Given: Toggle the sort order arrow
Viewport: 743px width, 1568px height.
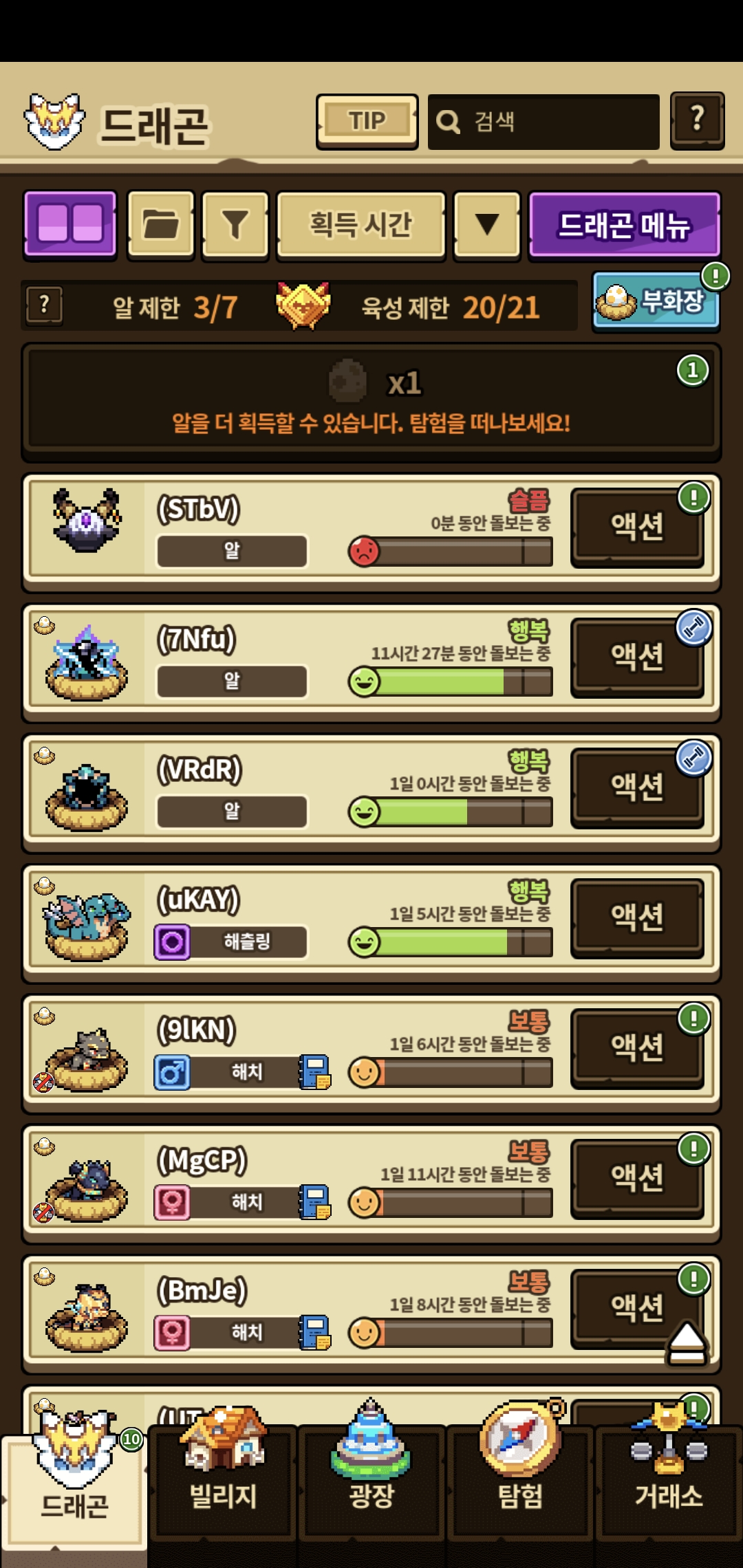Looking at the screenshot, I should coord(487,224).
